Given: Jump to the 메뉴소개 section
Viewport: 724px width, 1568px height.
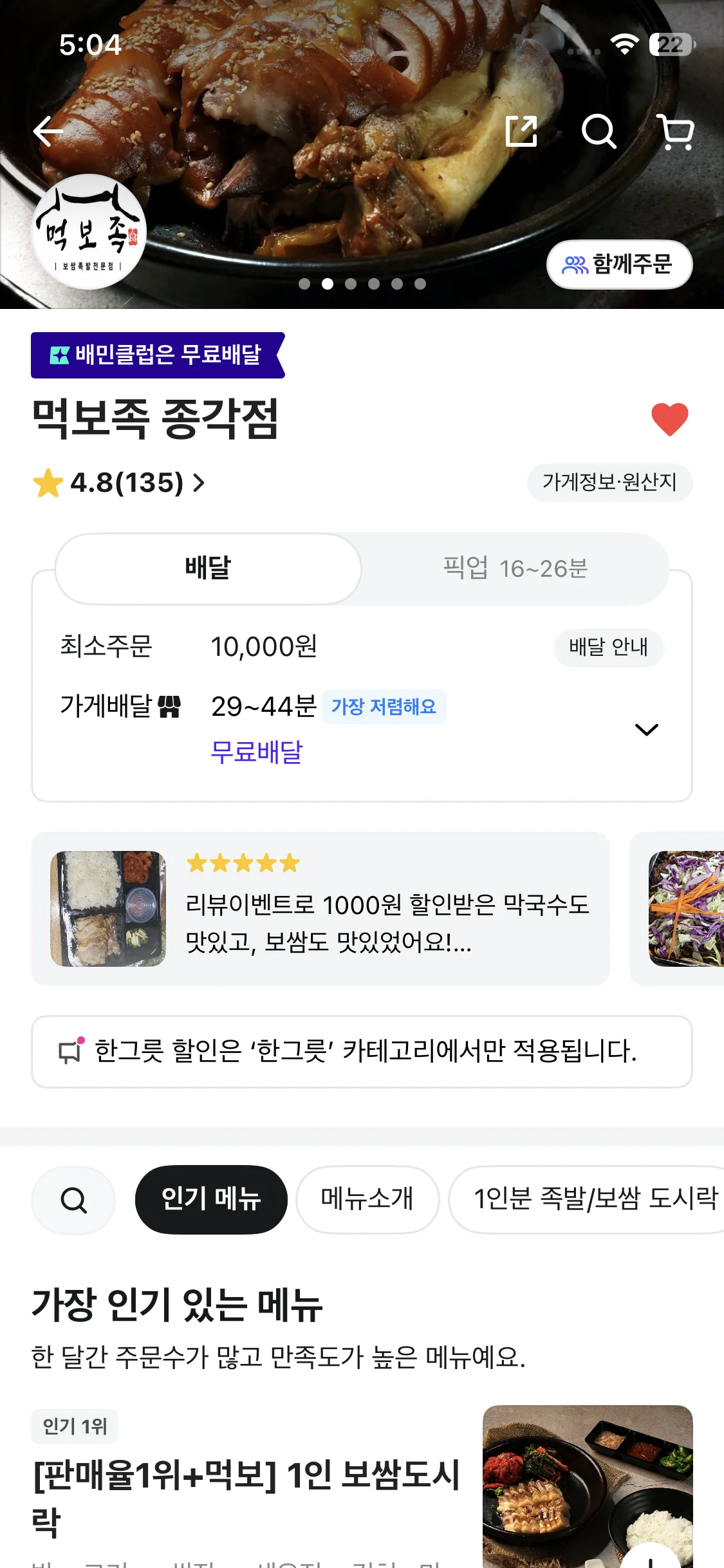Looking at the screenshot, I should [x=367, y=1200].
